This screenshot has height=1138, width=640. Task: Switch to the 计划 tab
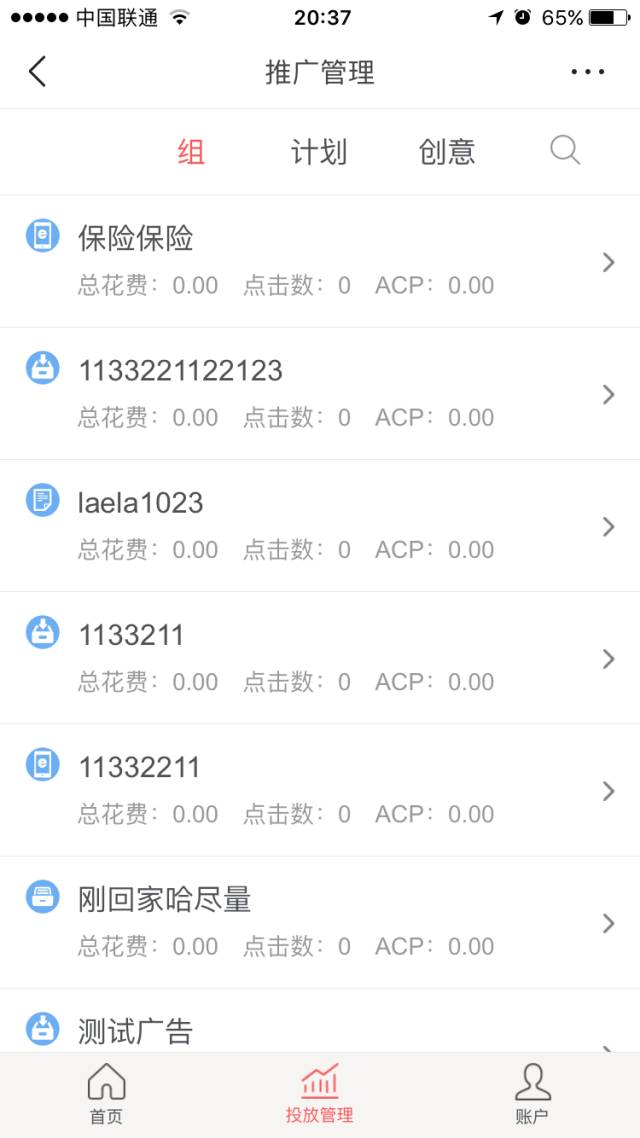[x=319, y=152]
